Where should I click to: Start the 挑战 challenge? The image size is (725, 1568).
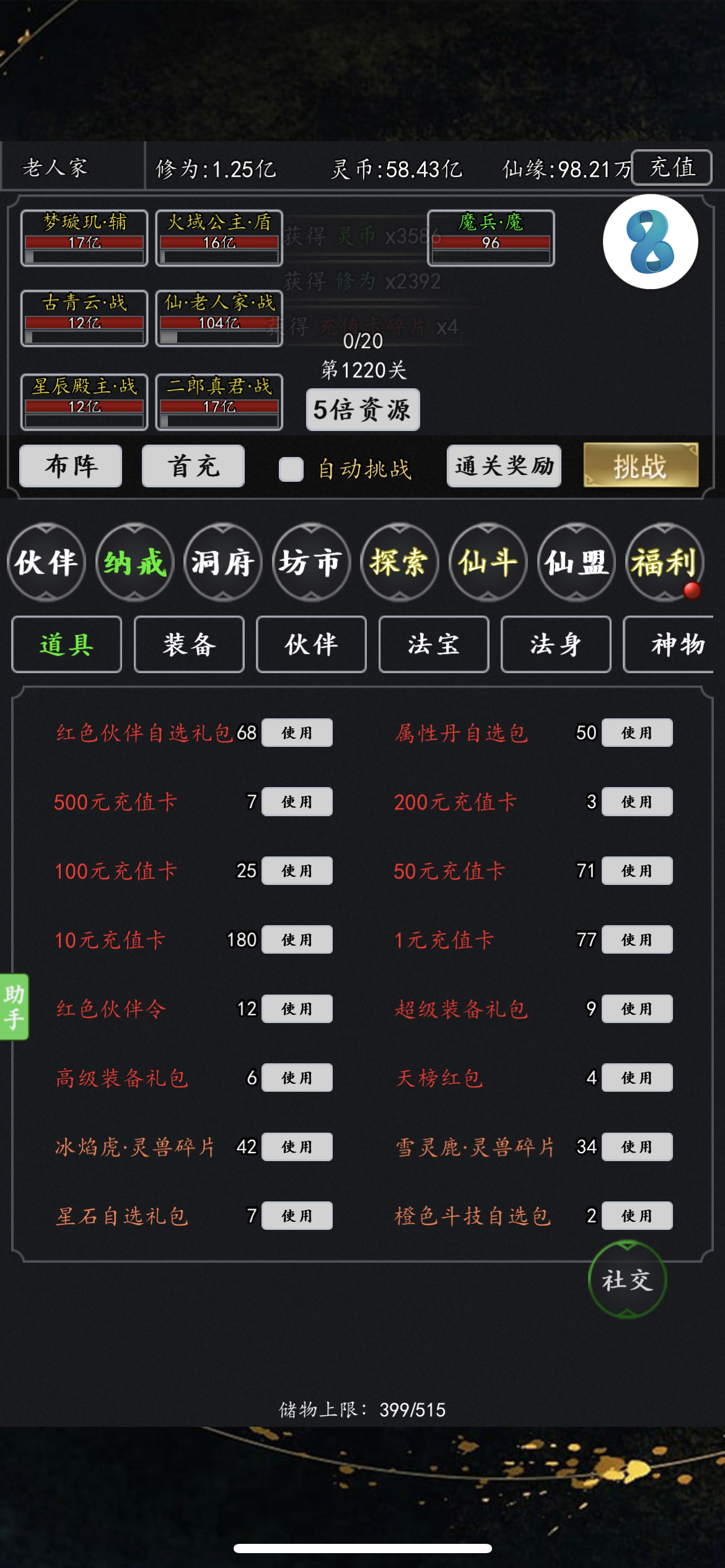pos(640,466)
